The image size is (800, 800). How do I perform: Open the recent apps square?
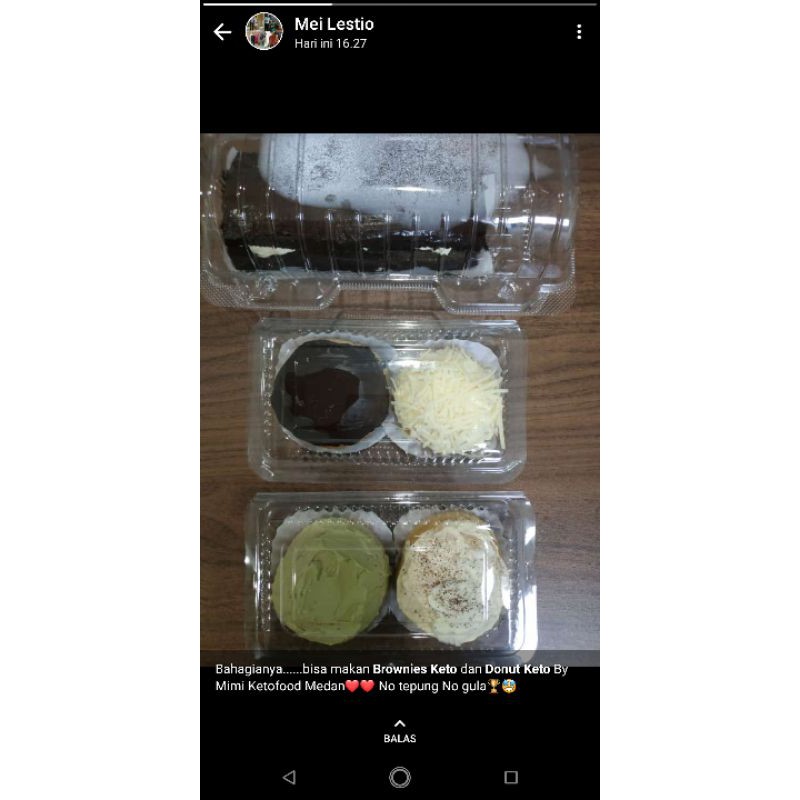(511, 777)
